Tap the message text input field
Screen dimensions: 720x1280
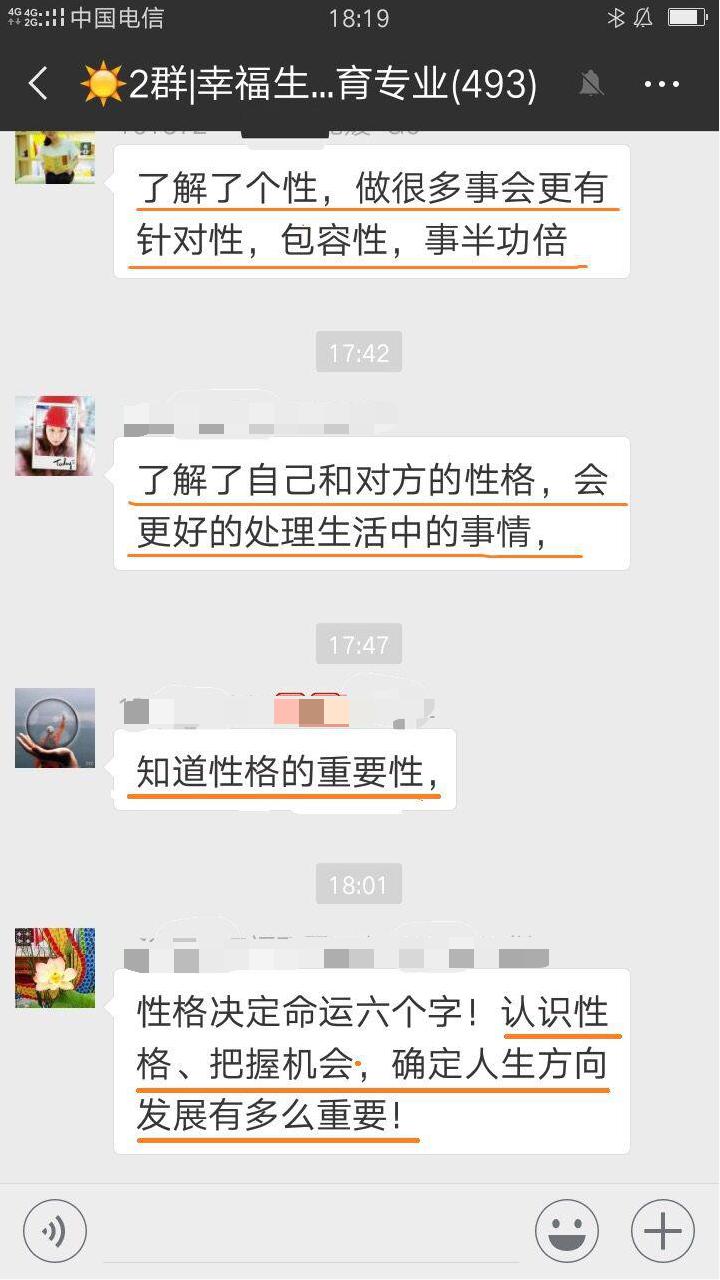click(310, 1231)
